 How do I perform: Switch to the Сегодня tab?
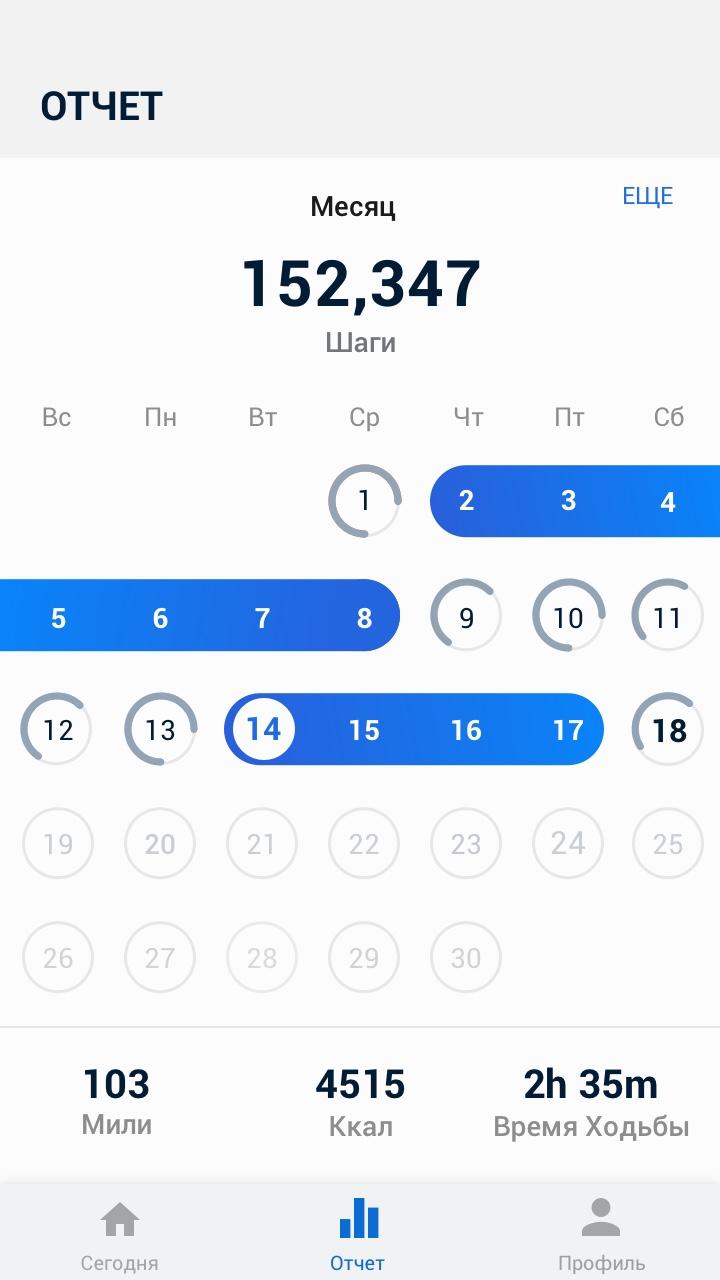tap(119, 1236)
